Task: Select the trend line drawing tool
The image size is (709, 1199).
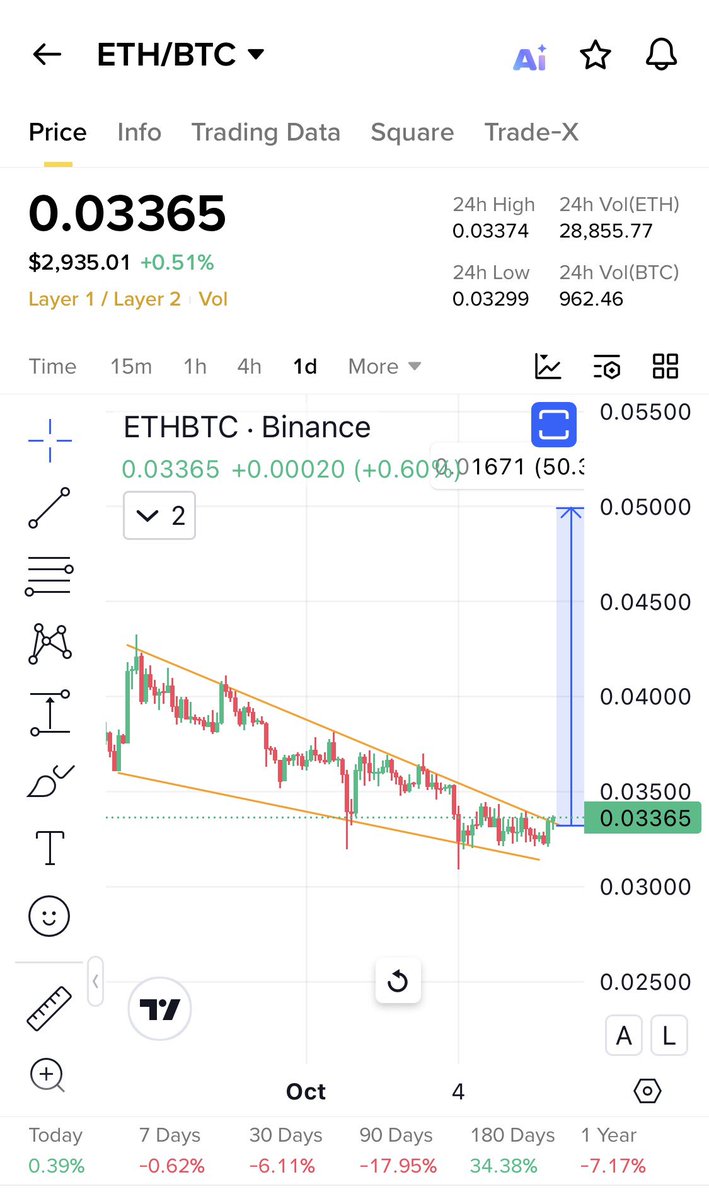Action: coord(49,508)
